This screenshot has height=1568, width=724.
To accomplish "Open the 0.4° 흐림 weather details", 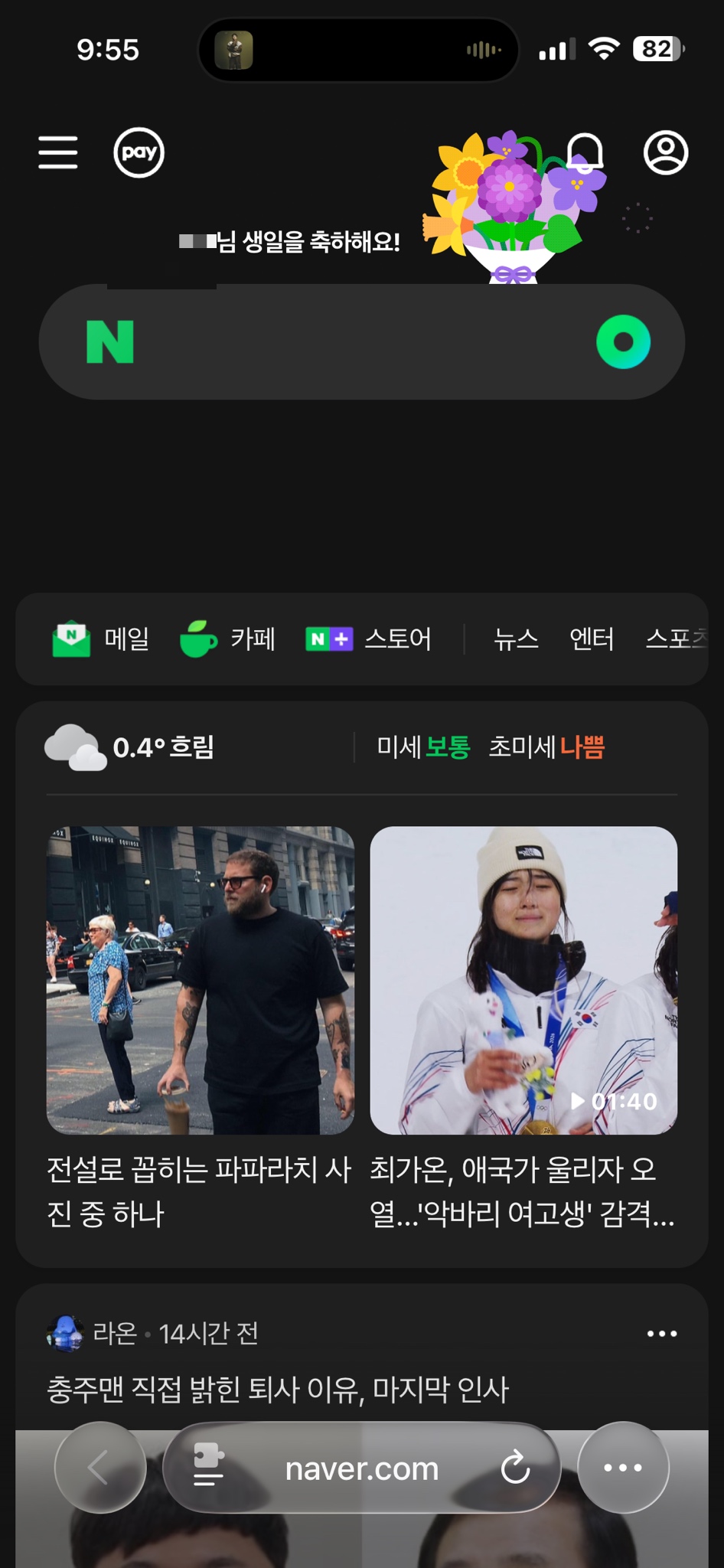I will tap(130, 746).
